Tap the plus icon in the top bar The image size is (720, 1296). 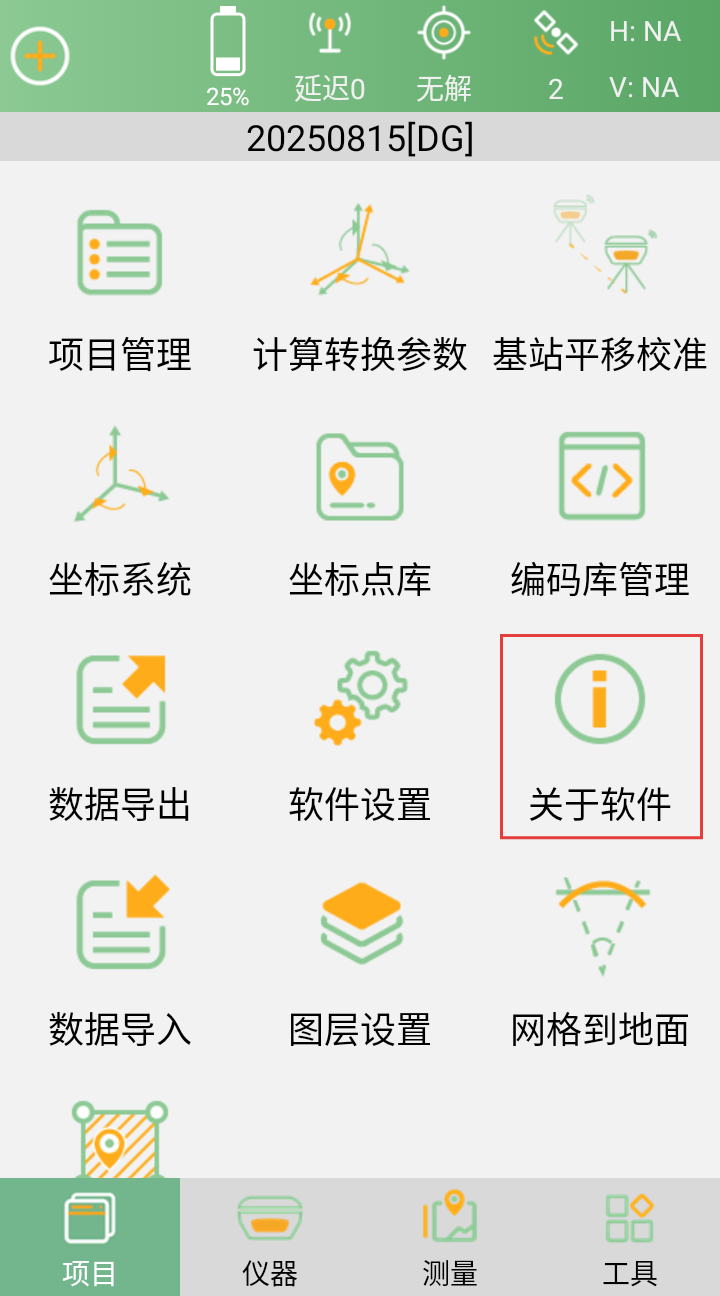pos(40,56)
